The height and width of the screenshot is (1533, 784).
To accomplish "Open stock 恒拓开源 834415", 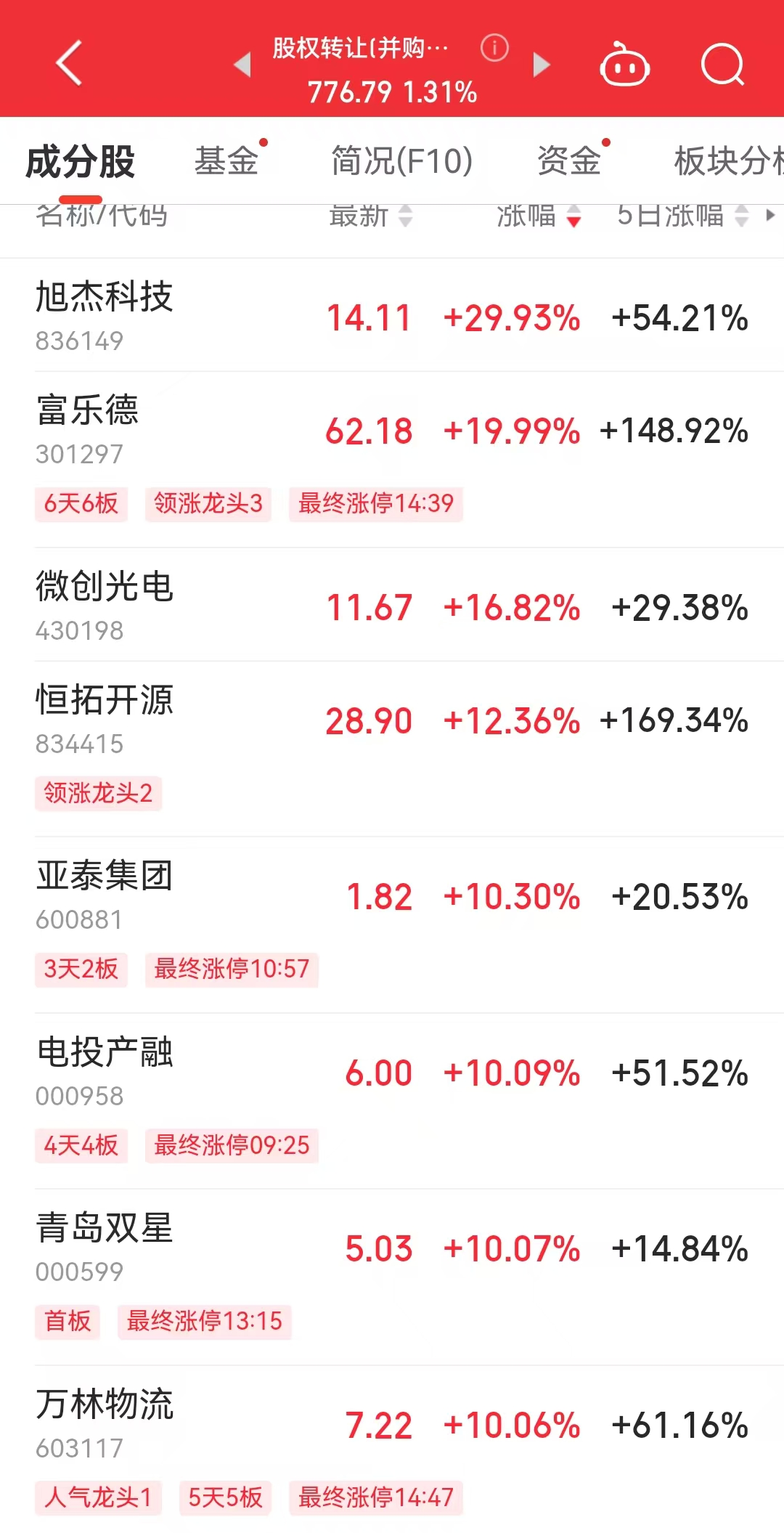I will click(x=105, y=717).
